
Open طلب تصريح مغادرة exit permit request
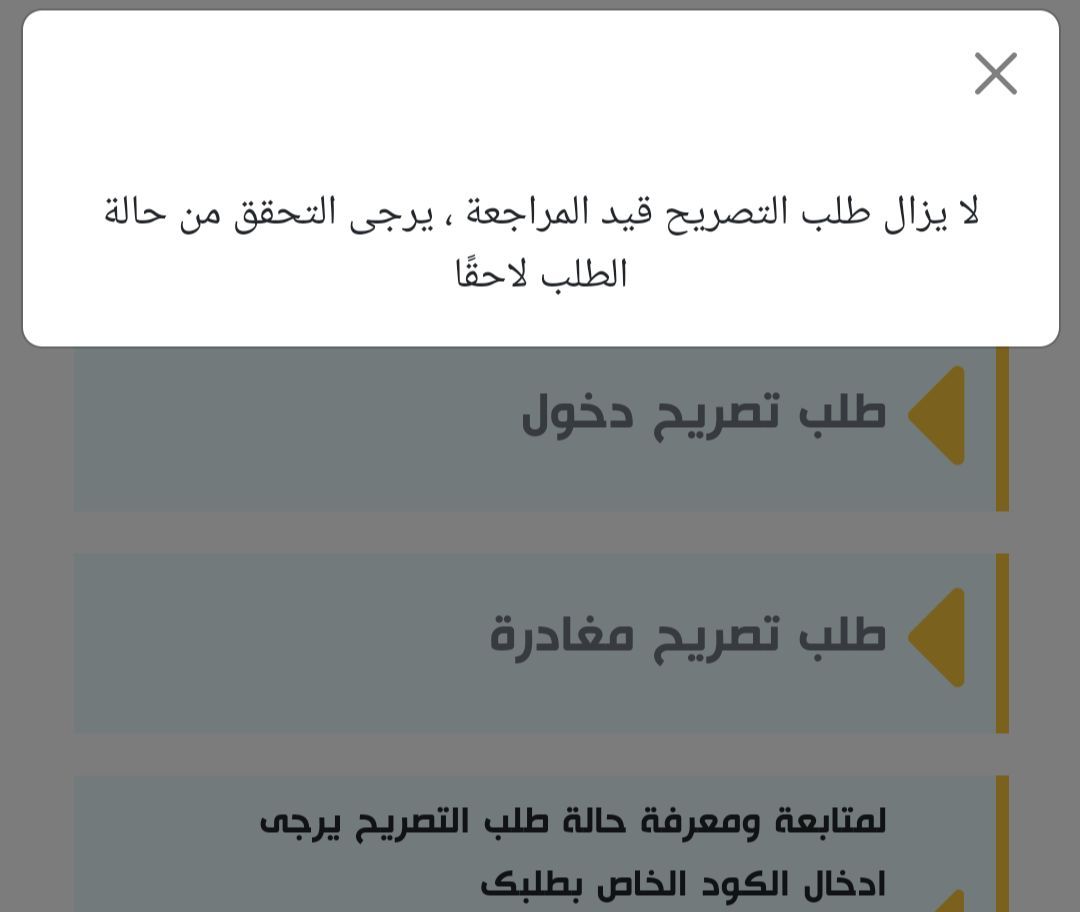(688, 637)
